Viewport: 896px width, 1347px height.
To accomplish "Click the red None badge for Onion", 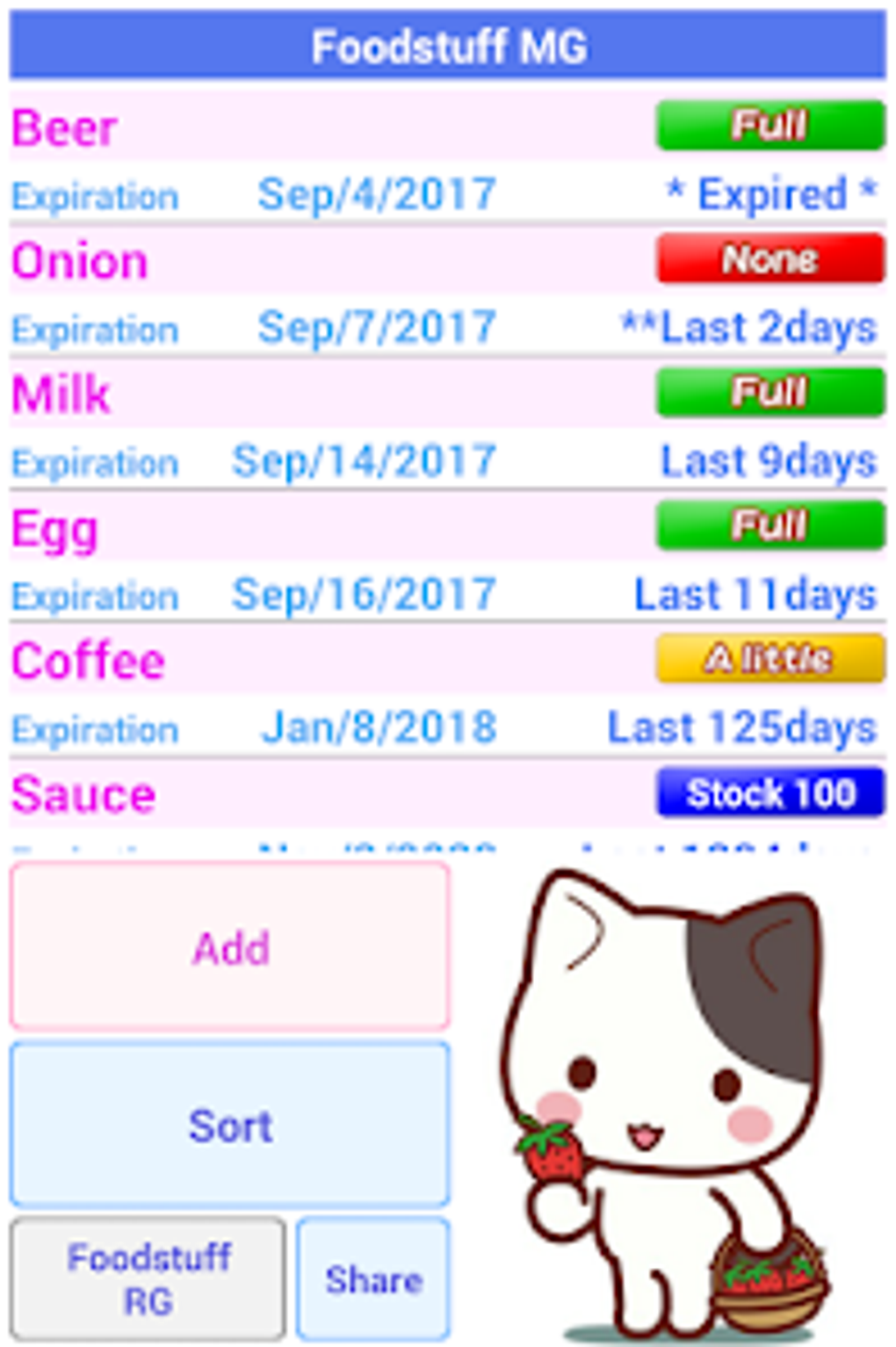I will (770, 259).
